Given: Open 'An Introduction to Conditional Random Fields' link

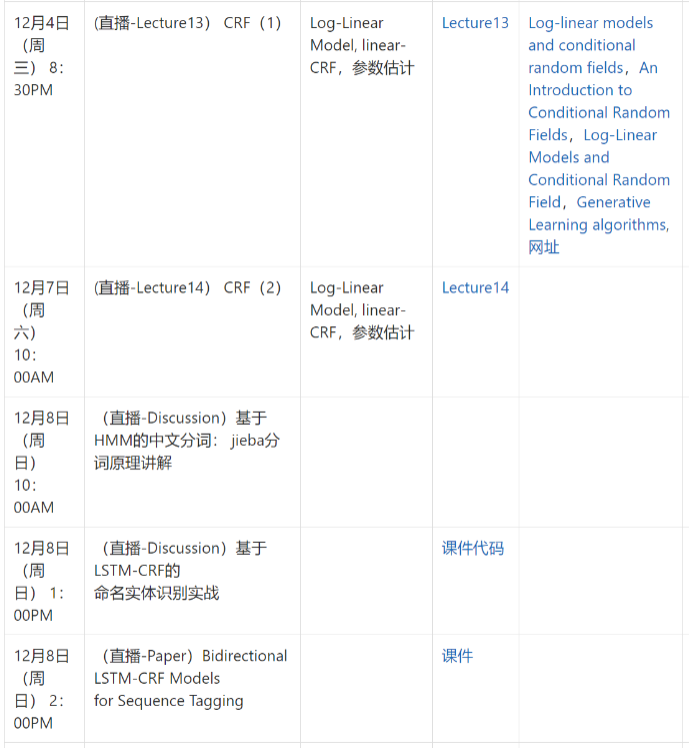Looking at the screenshot, I should (599, 112).
